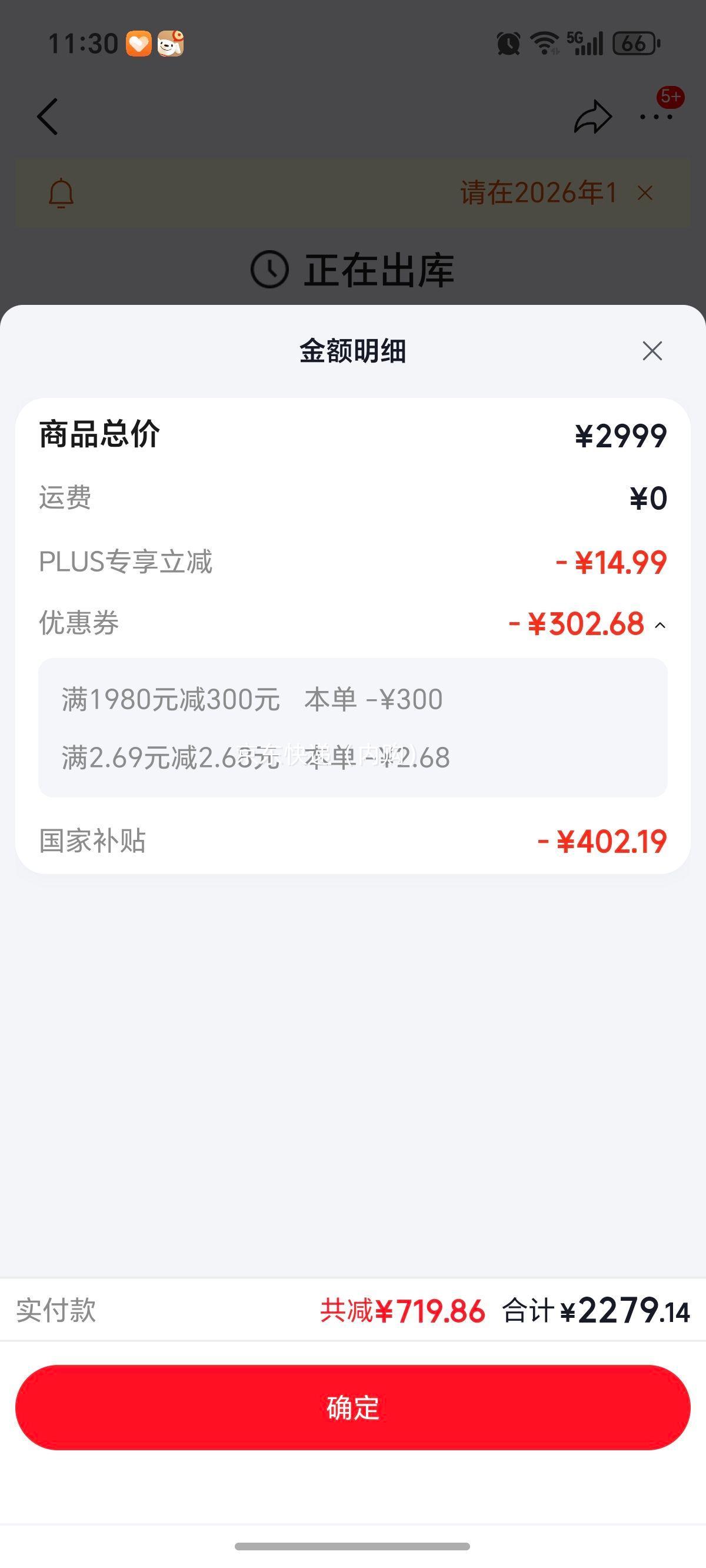706x1568 pixels.
Task: Confirm with the 确定 button
Action: coord(353,1407)
